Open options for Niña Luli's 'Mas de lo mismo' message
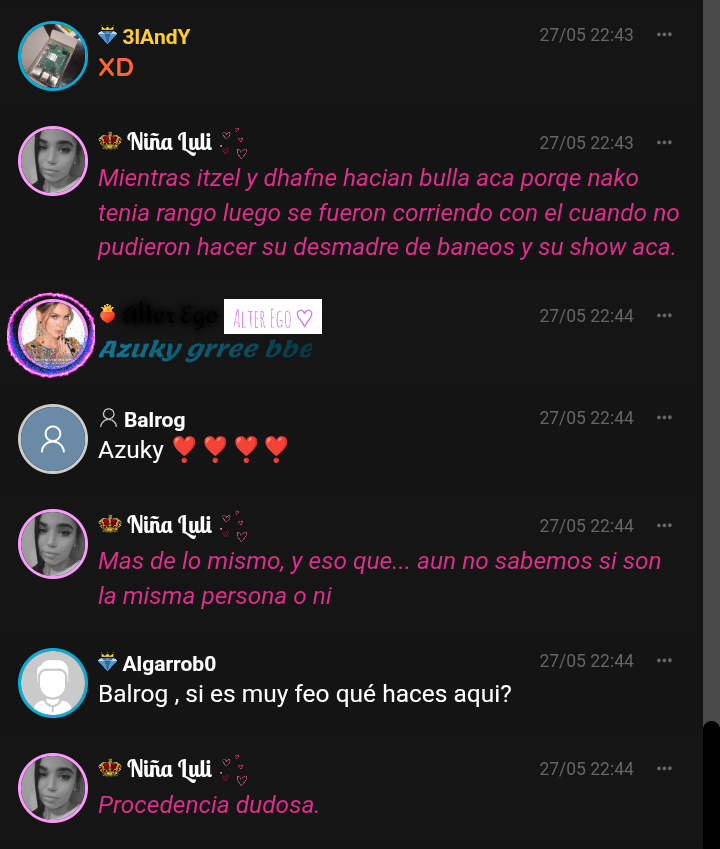The image size is (720, 849). (664, 526)
